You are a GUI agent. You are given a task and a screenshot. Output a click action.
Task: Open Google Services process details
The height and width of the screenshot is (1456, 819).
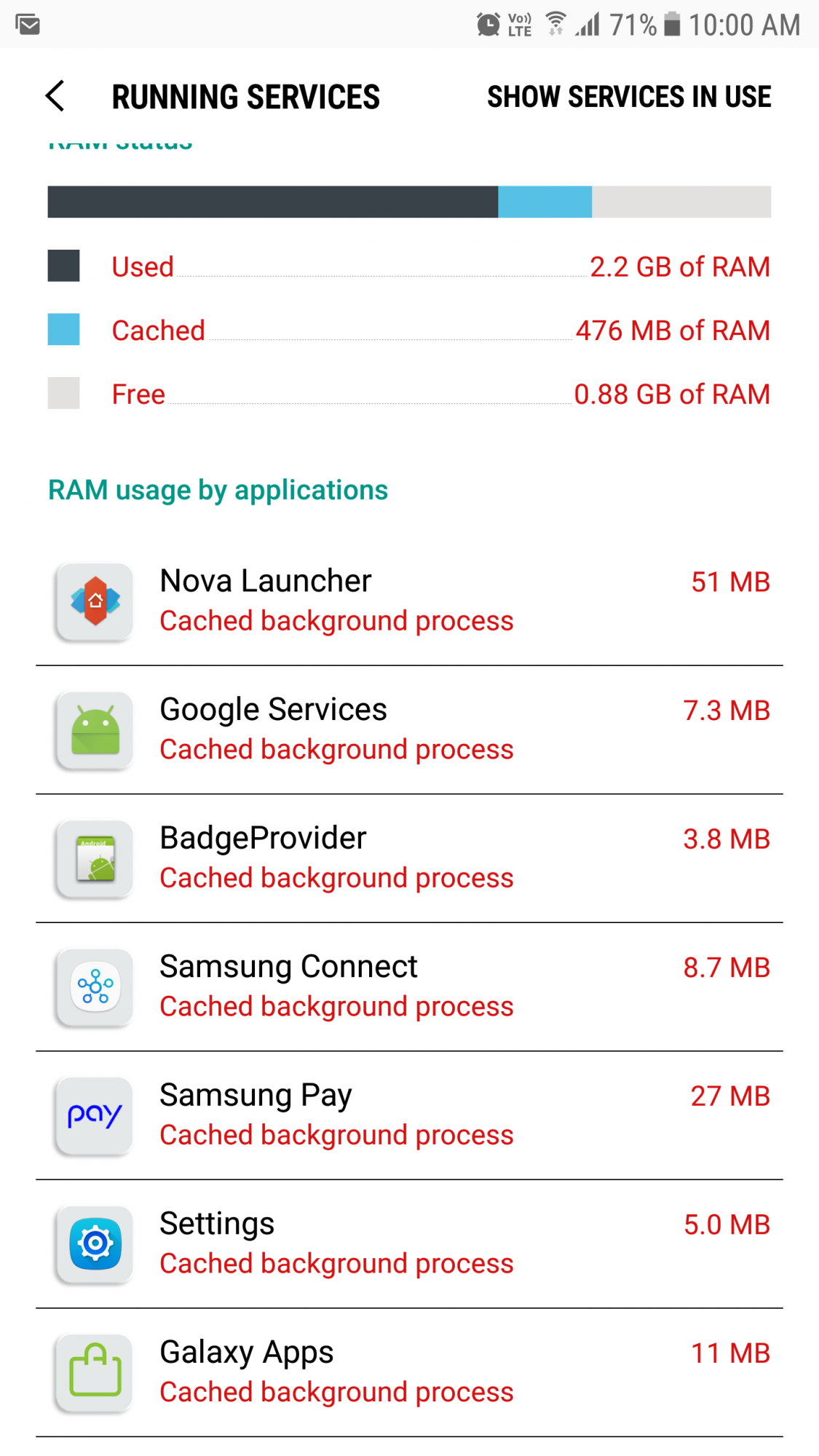pyautogui.click(x=409, y=730)
